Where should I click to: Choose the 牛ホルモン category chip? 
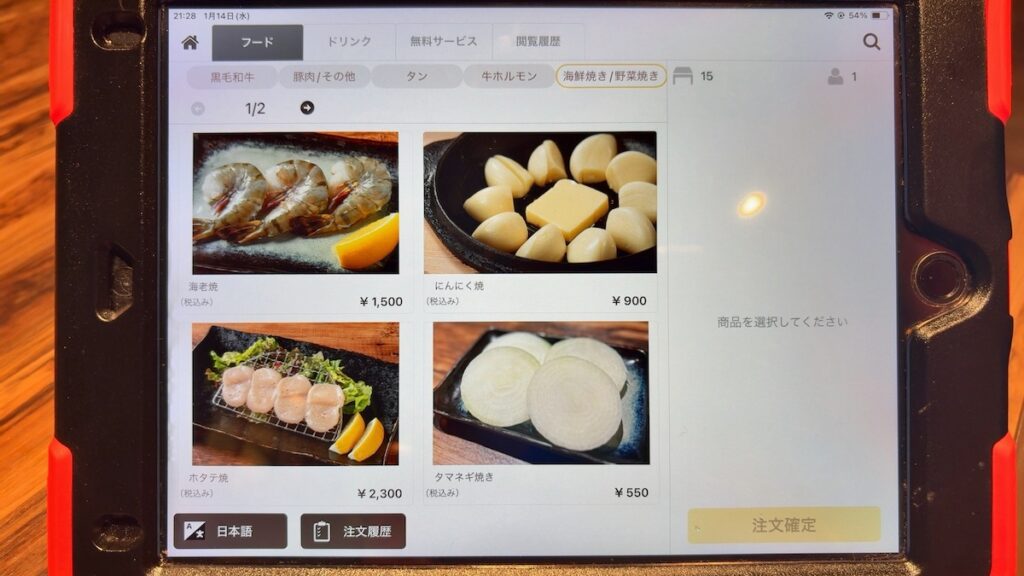507,76
